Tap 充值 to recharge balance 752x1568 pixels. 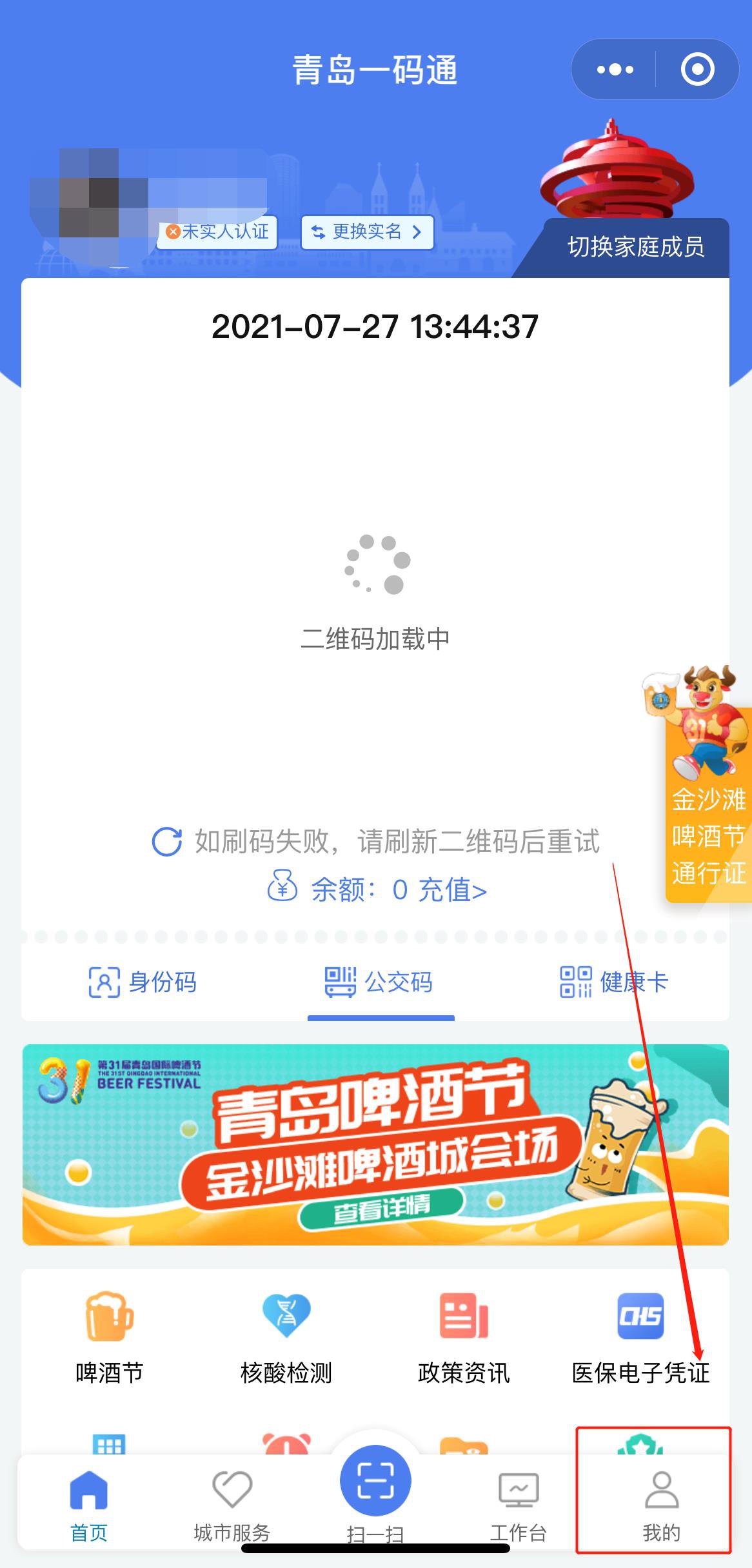click(x=451, y=890)
